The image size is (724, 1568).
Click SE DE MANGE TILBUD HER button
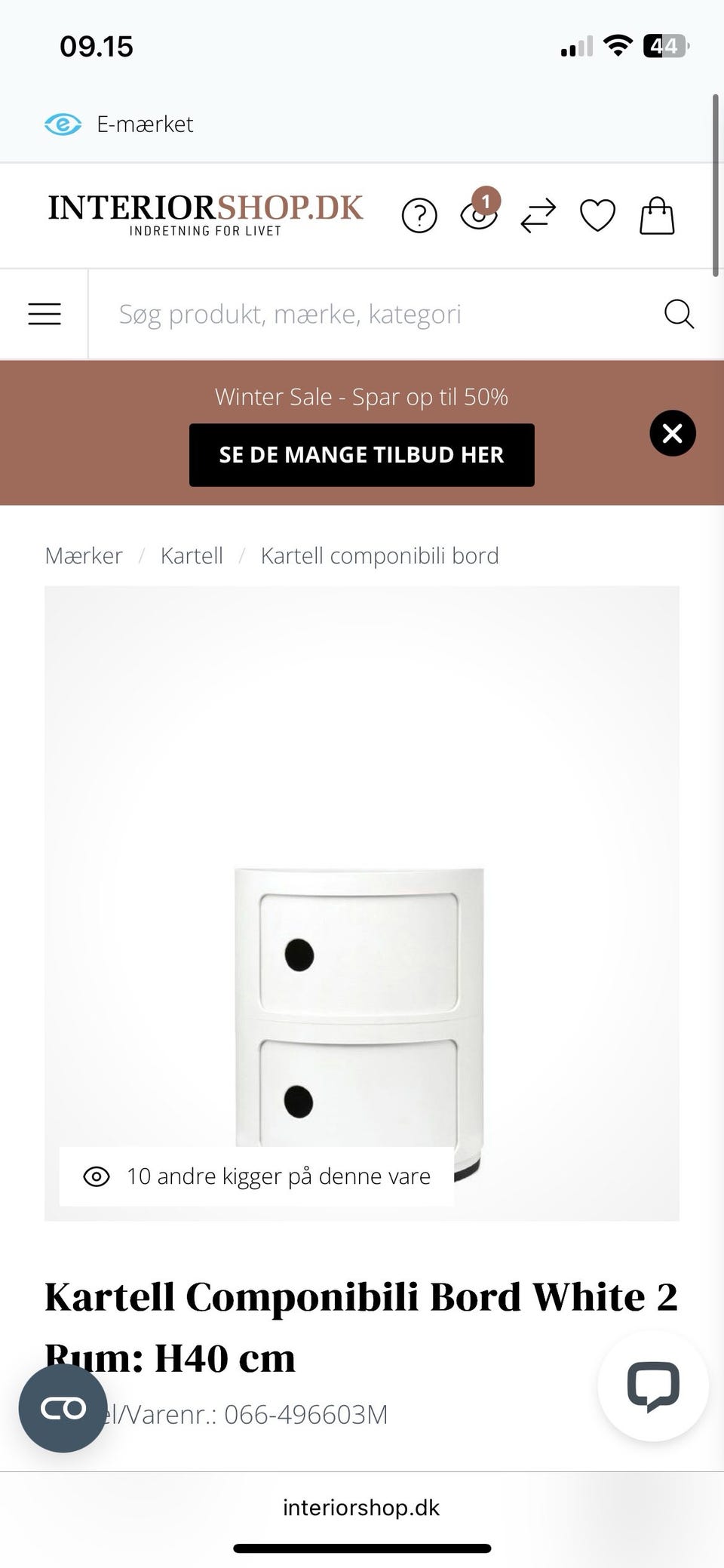[361, 454]
